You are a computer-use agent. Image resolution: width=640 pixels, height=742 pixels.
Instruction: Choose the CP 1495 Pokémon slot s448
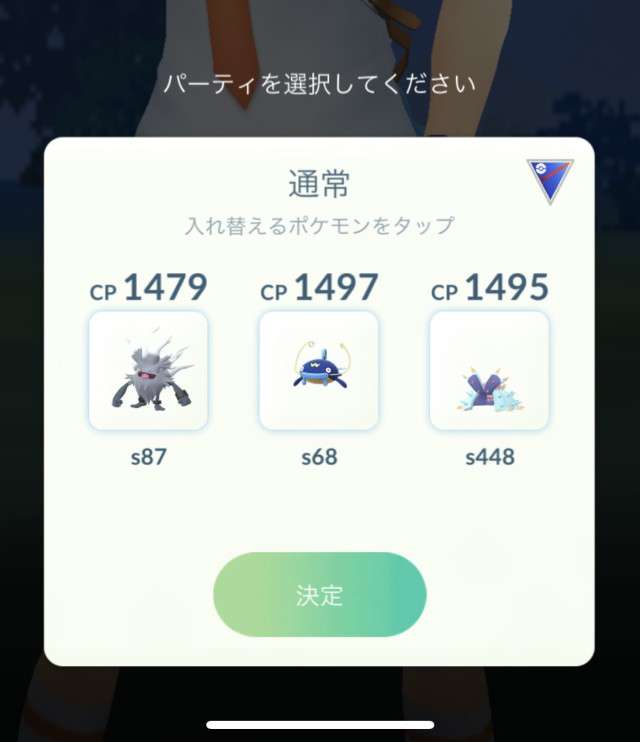[489, 371]
